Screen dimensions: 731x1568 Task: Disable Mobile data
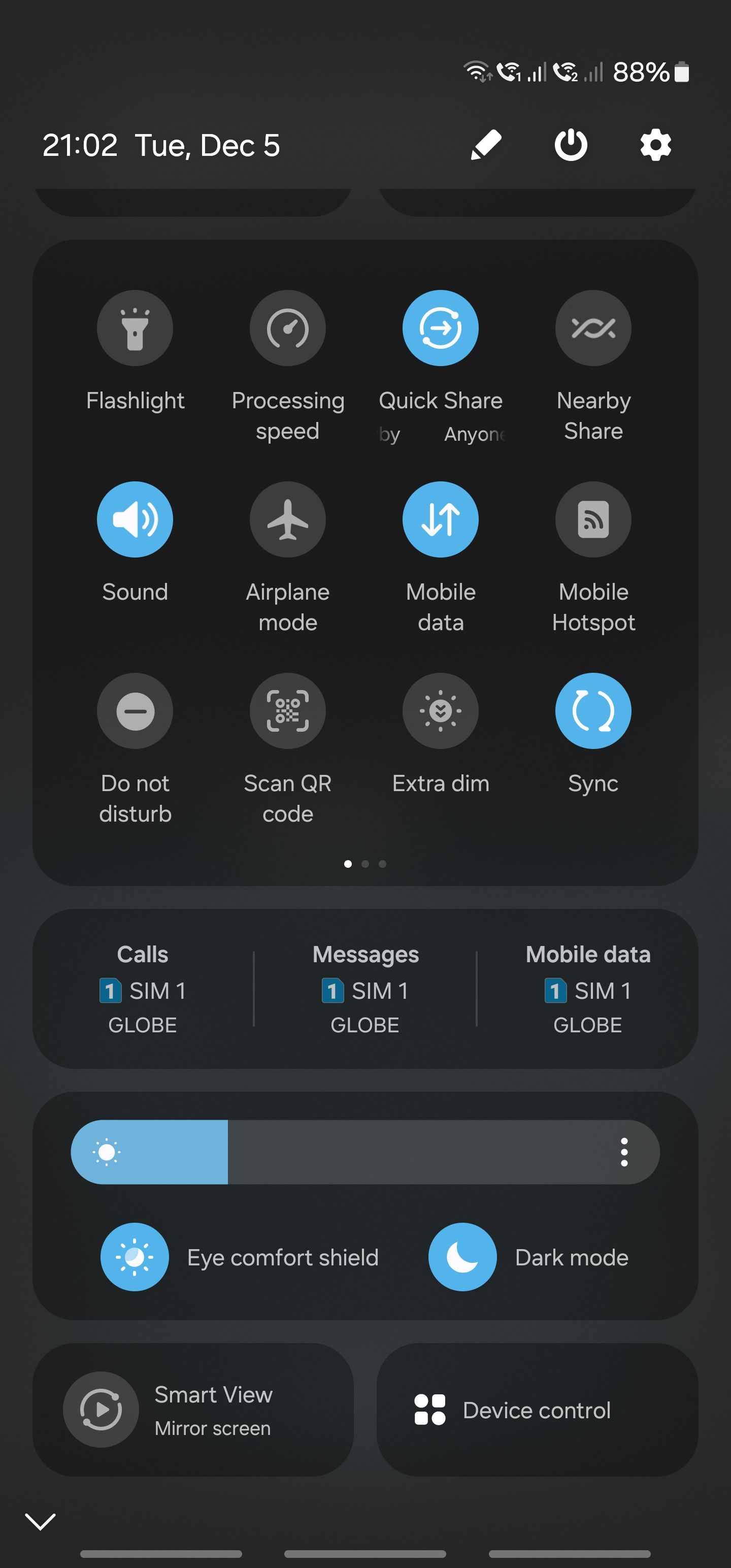(441, 519)
